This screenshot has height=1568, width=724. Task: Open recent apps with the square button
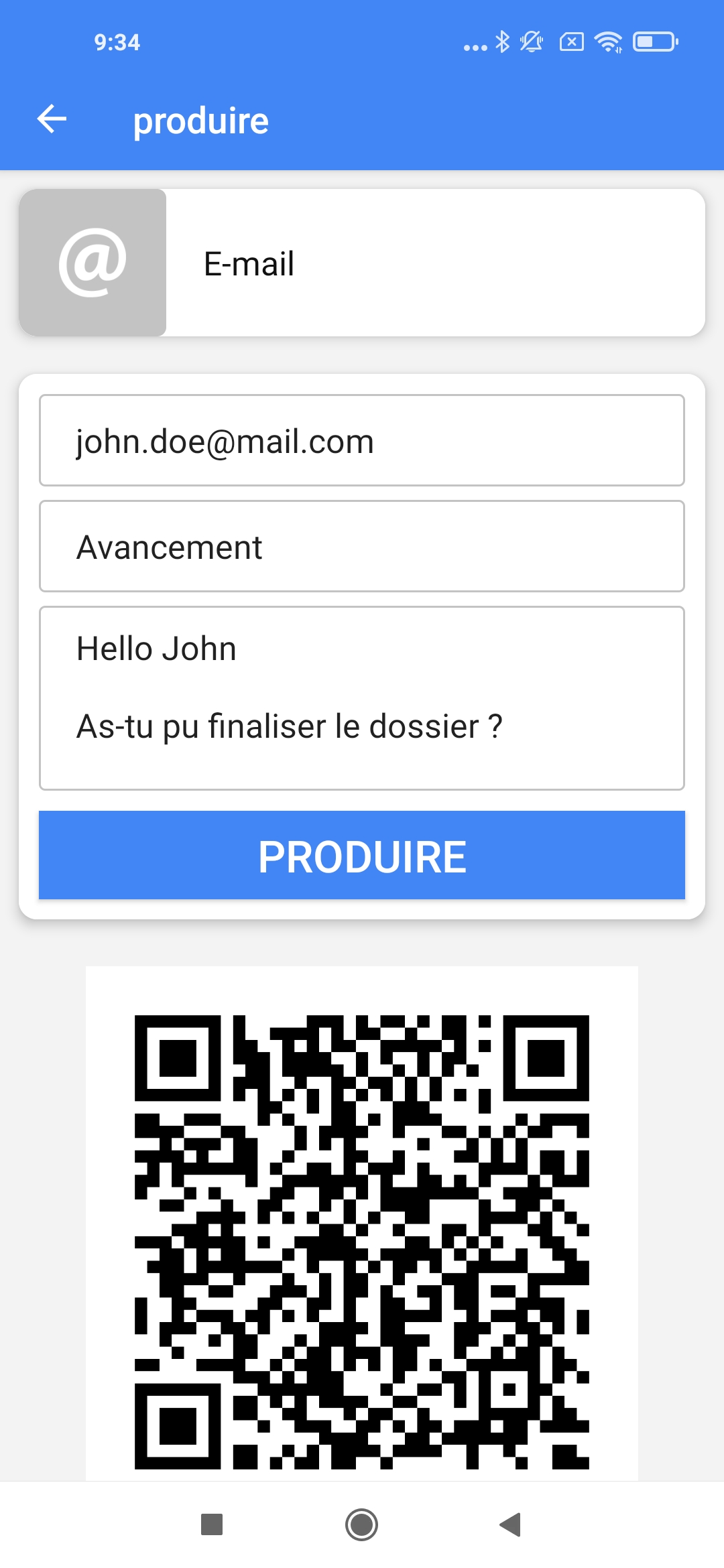(x=212, y=1524)
